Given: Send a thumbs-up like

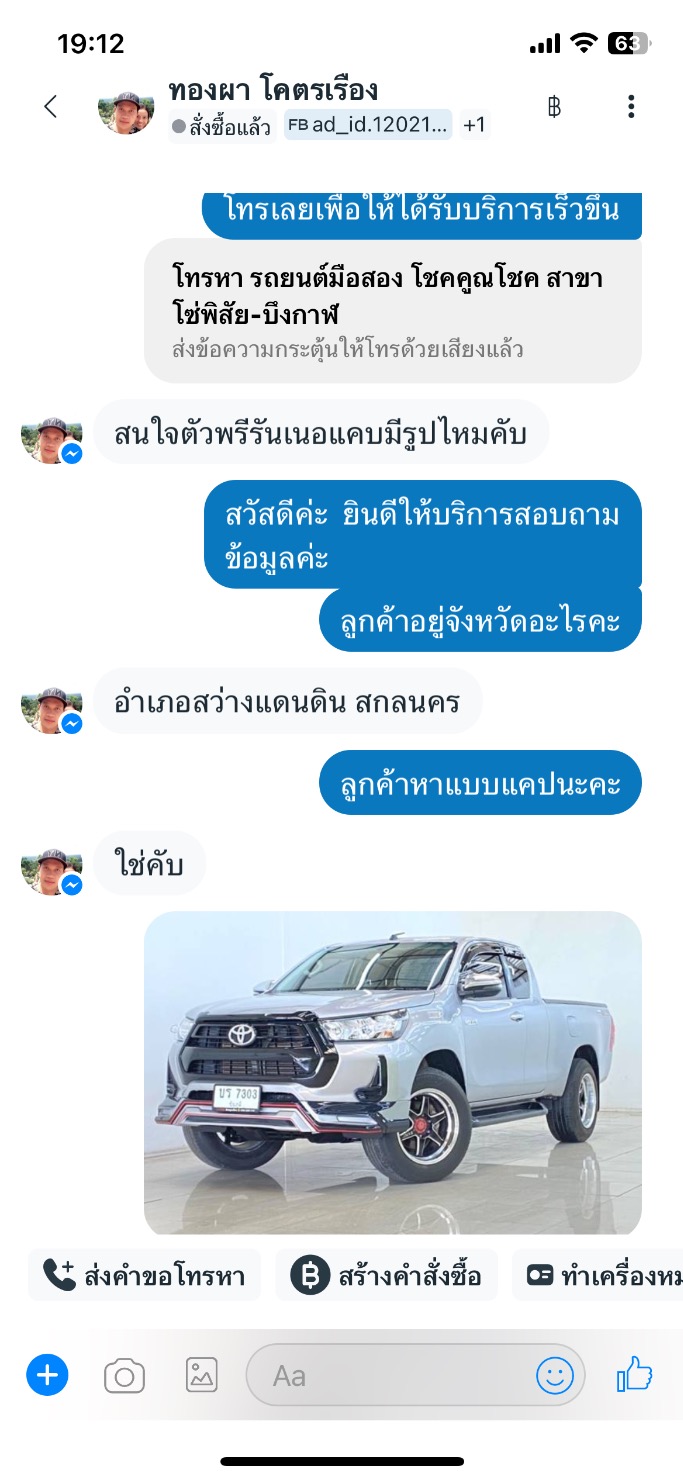Looking at the screenshot, I should [635, 1375].
